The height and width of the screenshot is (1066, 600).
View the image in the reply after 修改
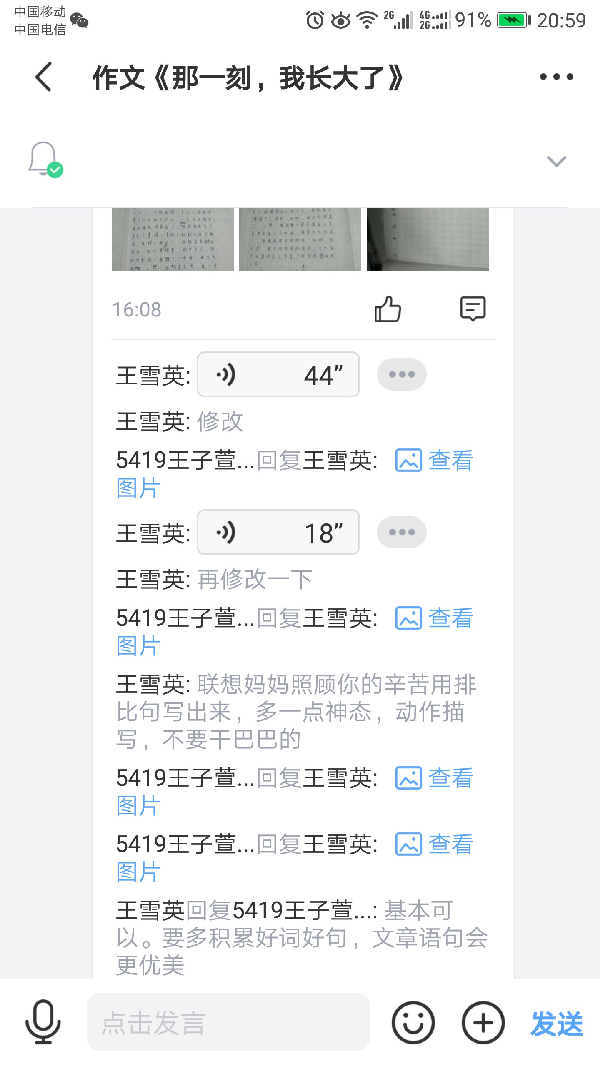click(x=434, y=461)
